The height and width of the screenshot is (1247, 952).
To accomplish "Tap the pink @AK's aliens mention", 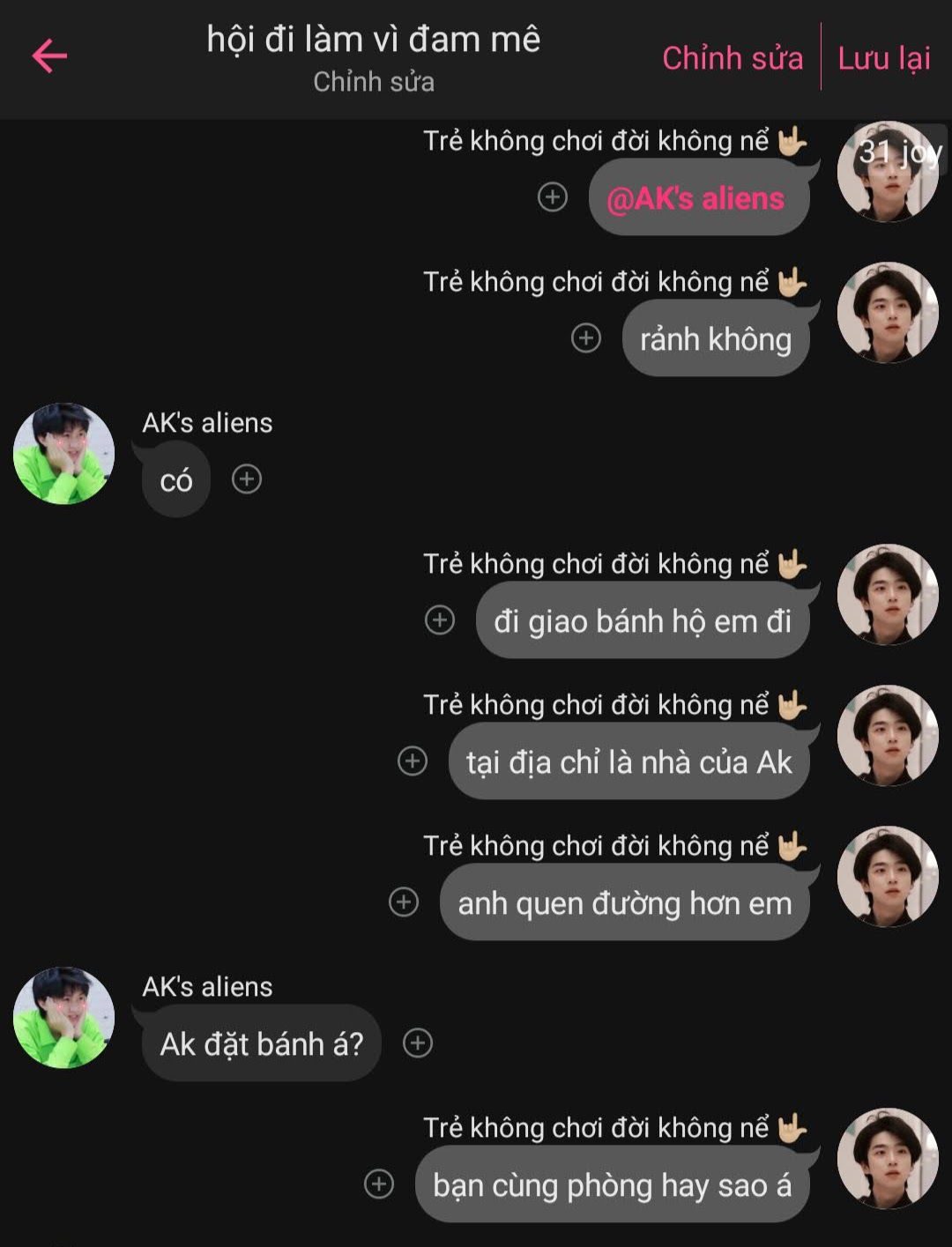I will point(695,198).
